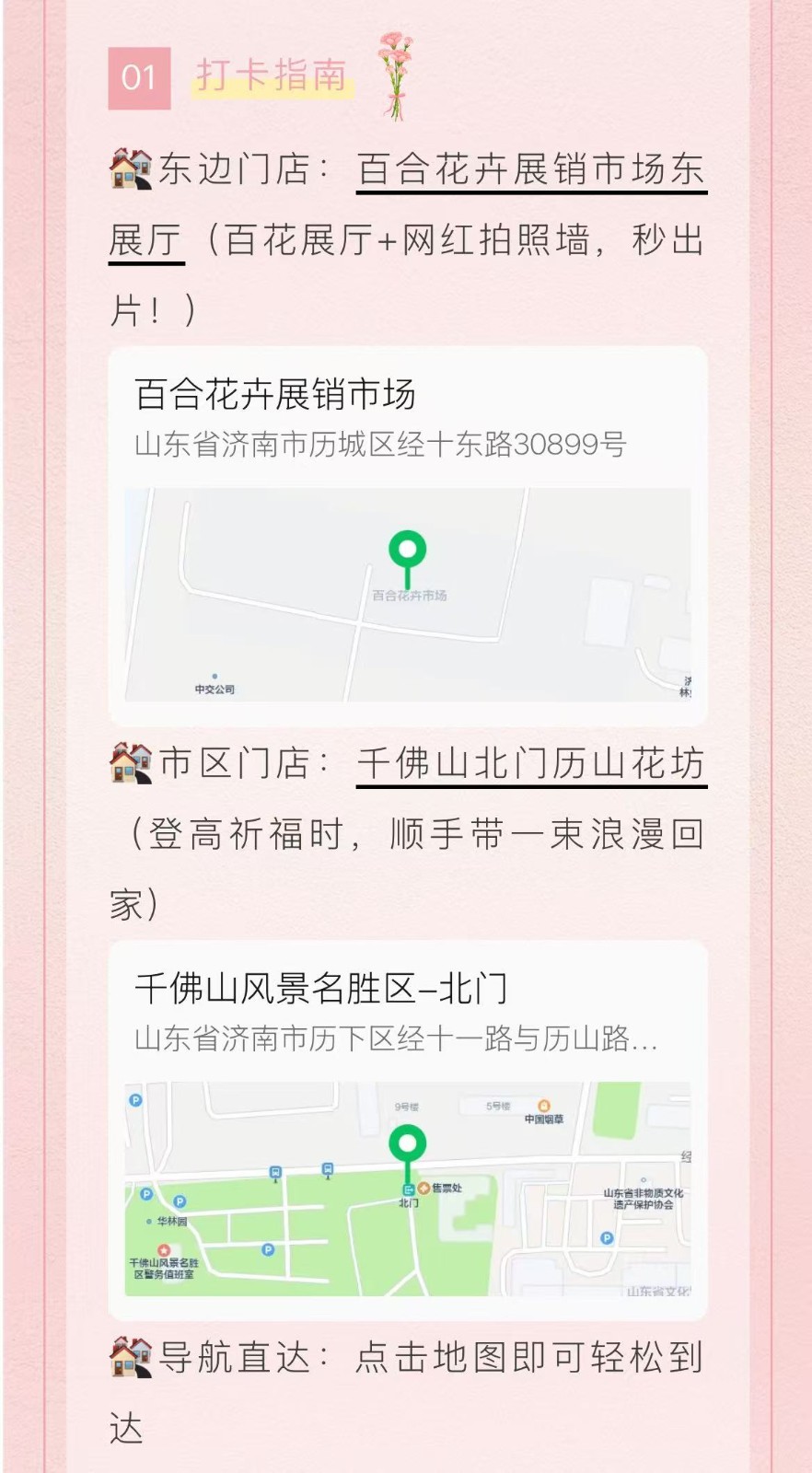Open the 千佛山风景名胜区-北门 location map card
812x1473 pixels.
[407, 1129]
